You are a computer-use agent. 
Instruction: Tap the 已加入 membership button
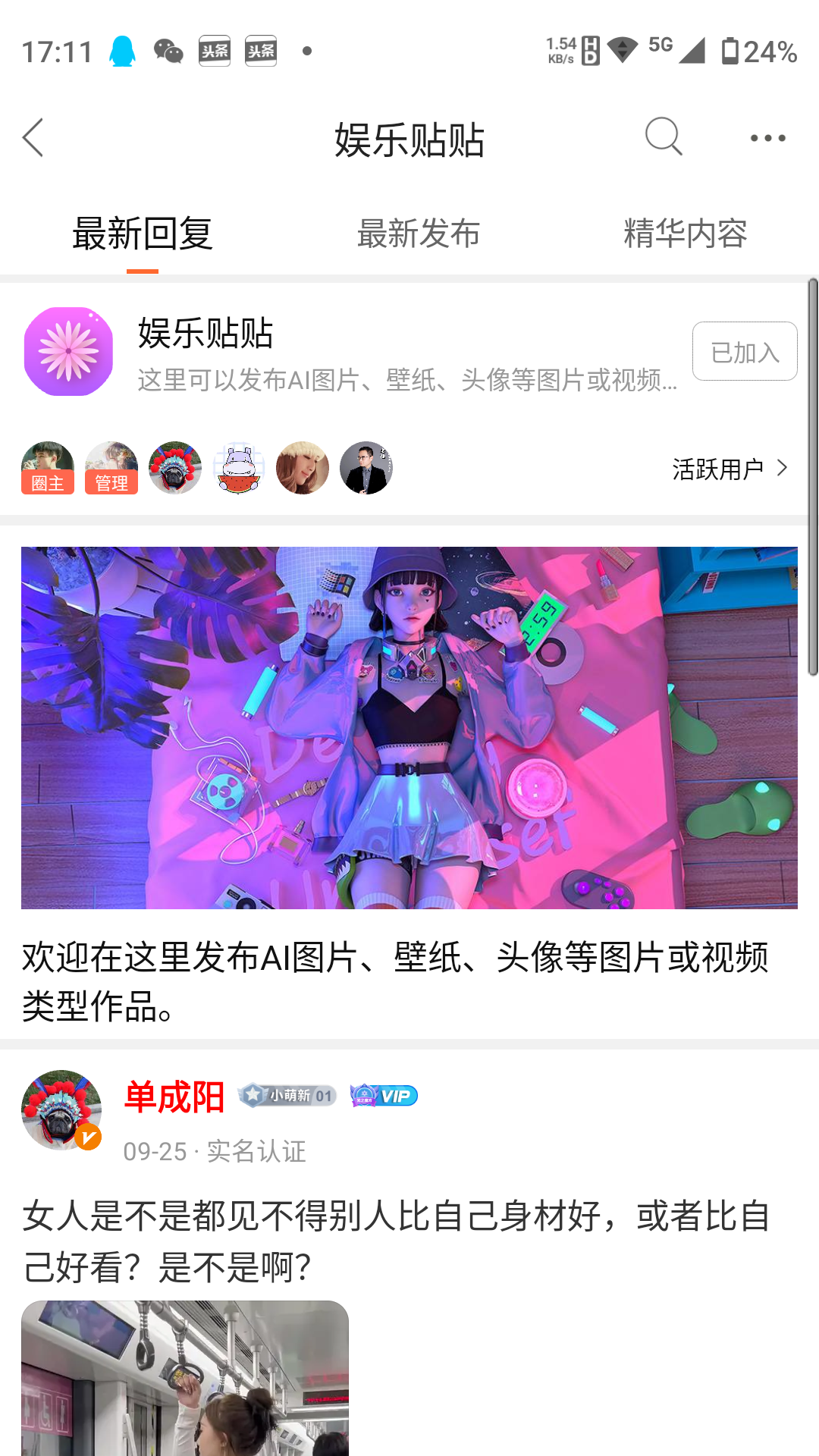click(x=745, y=351)
